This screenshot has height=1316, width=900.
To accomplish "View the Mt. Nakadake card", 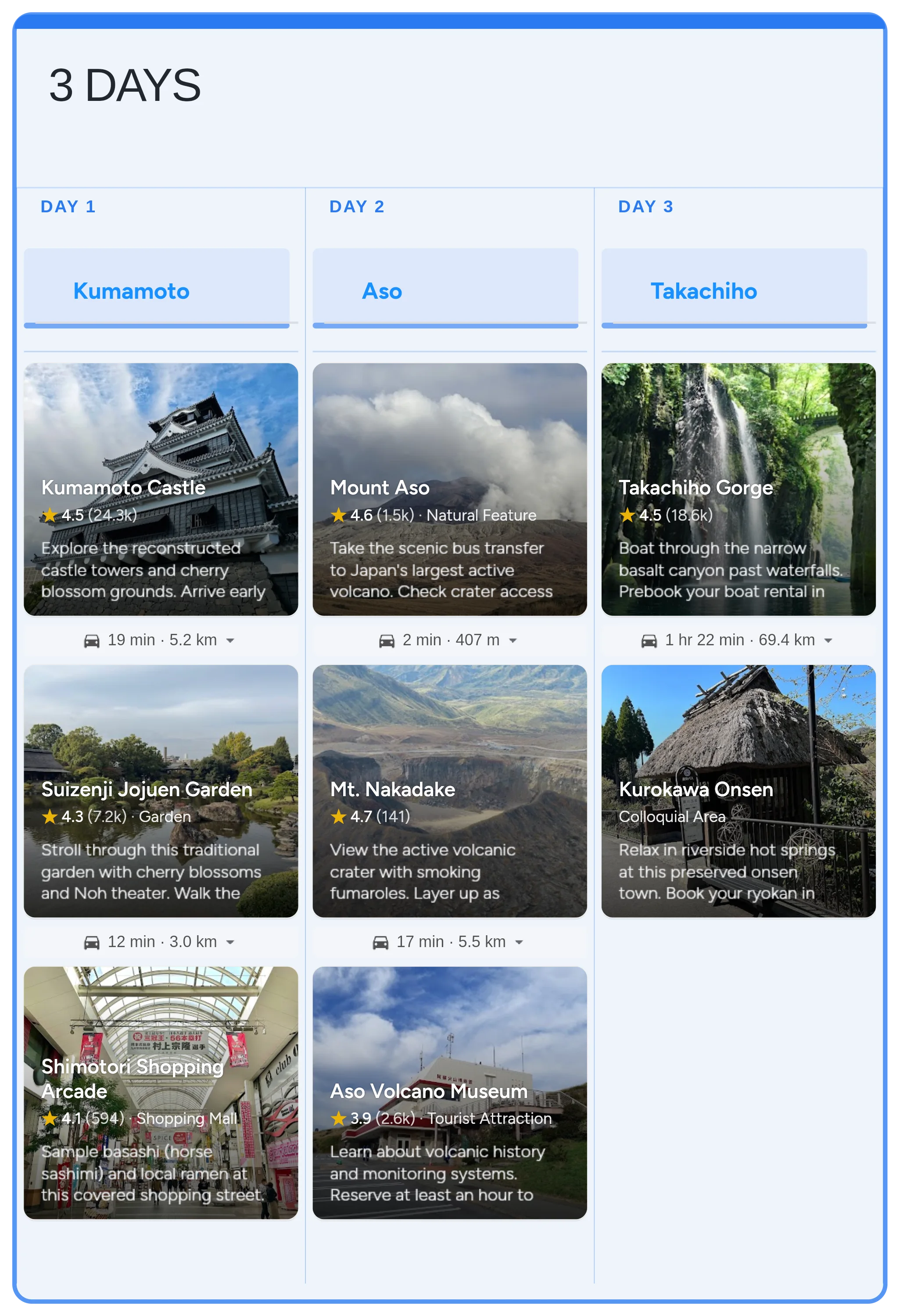I will (450, 790).
